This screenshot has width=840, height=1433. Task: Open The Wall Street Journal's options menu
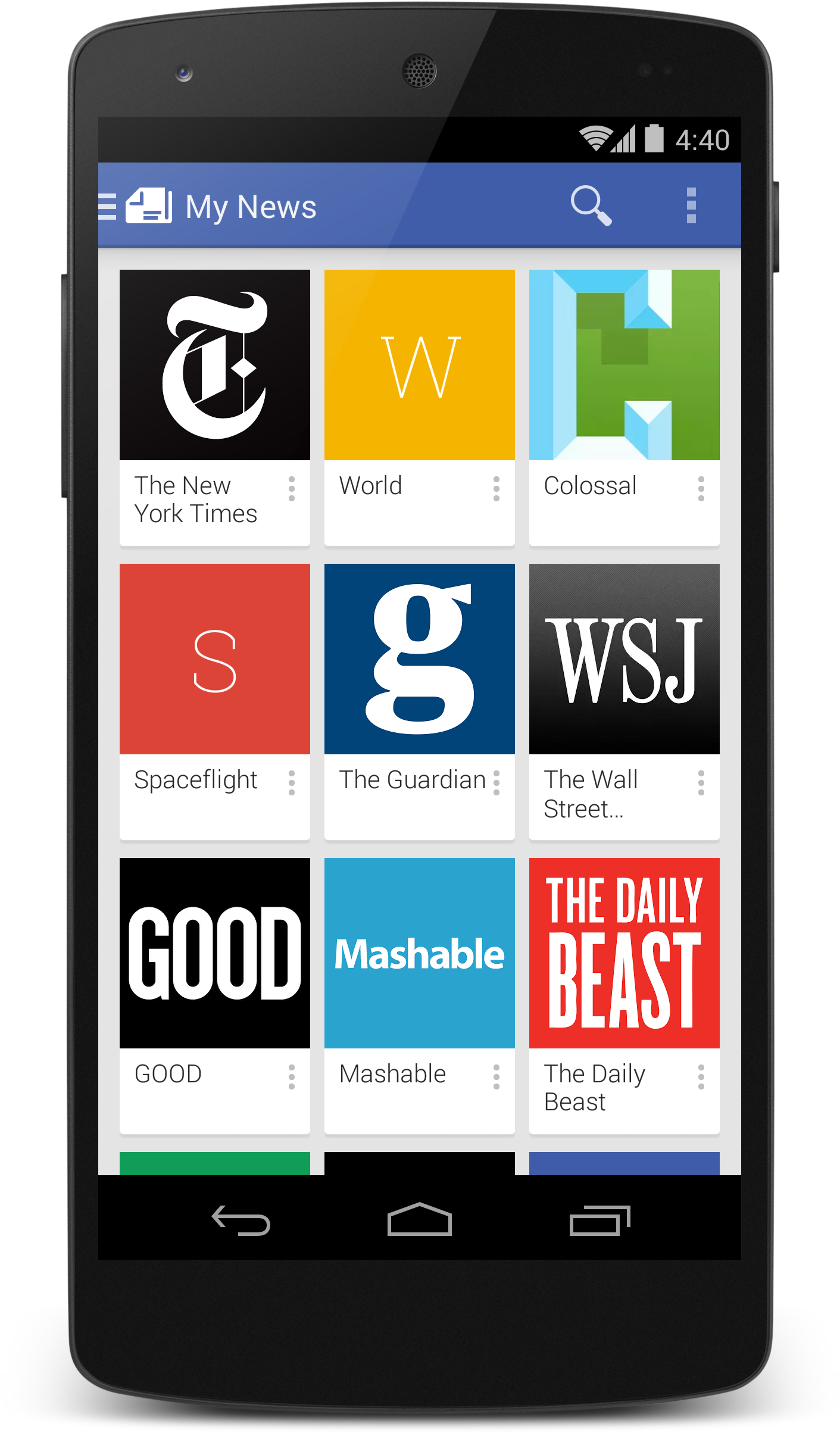click(701, 783)
